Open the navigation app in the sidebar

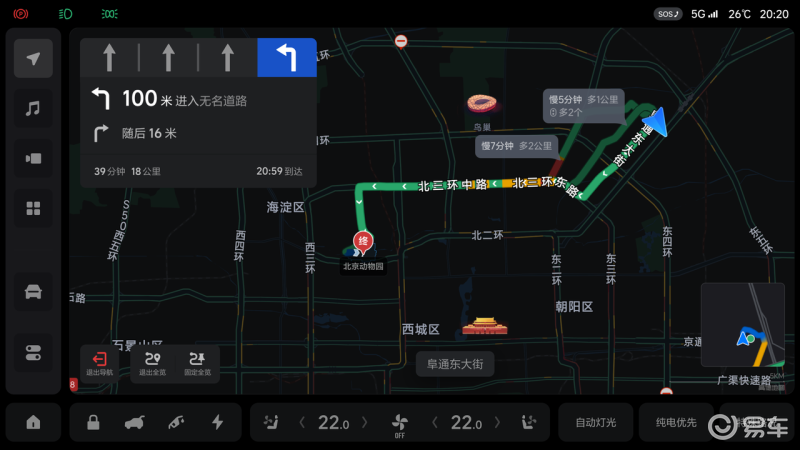tap(33, 59)
